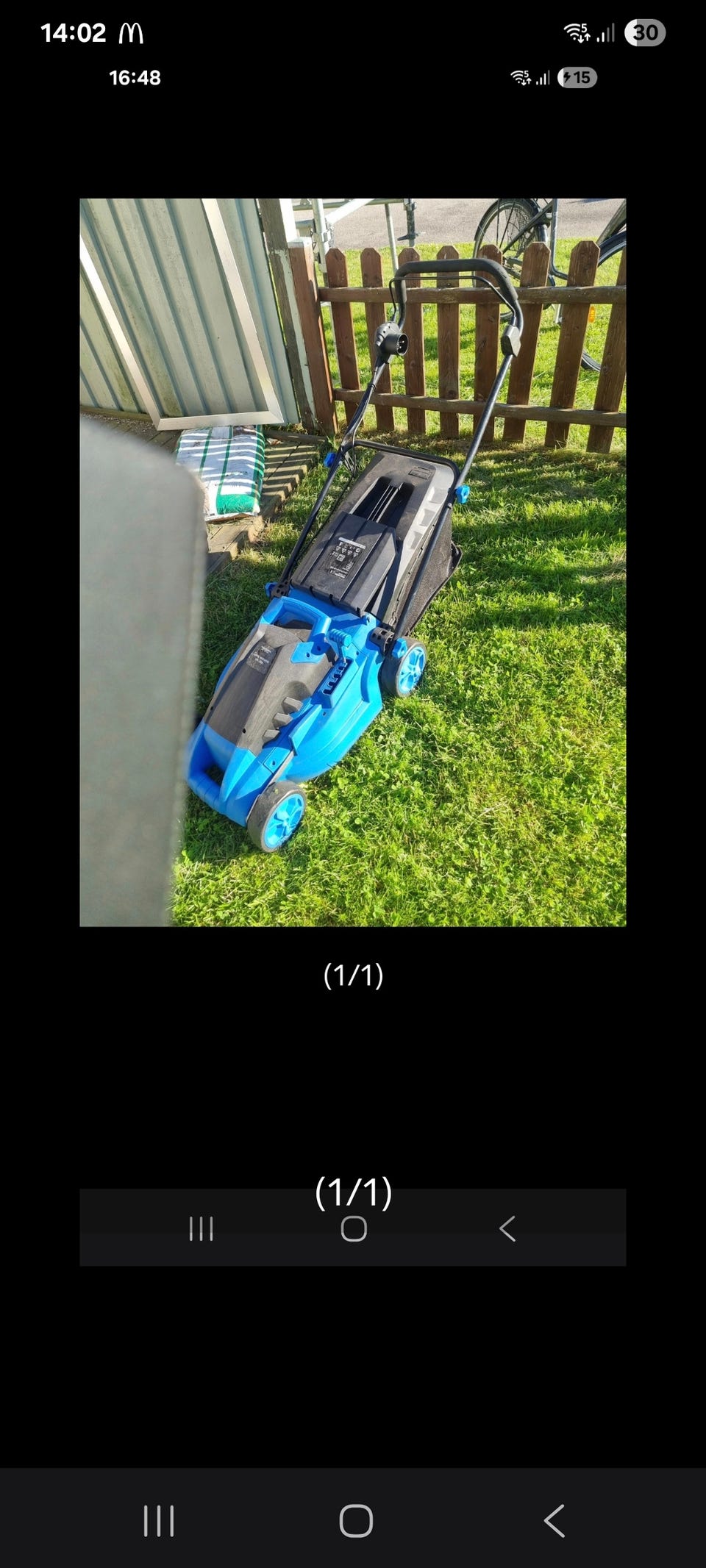Go back using the system back button

tap(554, 1520)
